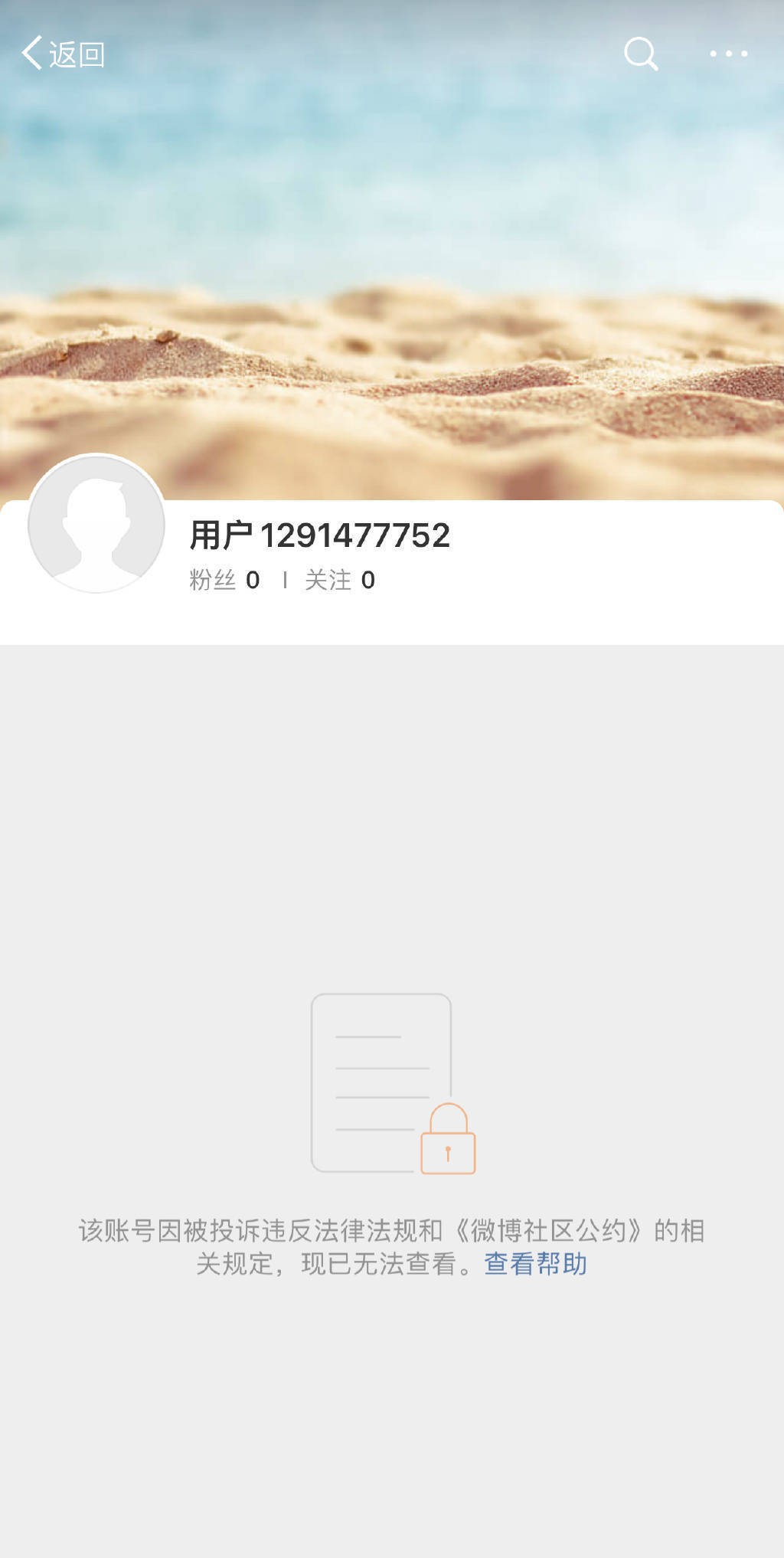The image size is (784, 1558).
Task: View the 关注 following count
Action: tap(340, 580)
